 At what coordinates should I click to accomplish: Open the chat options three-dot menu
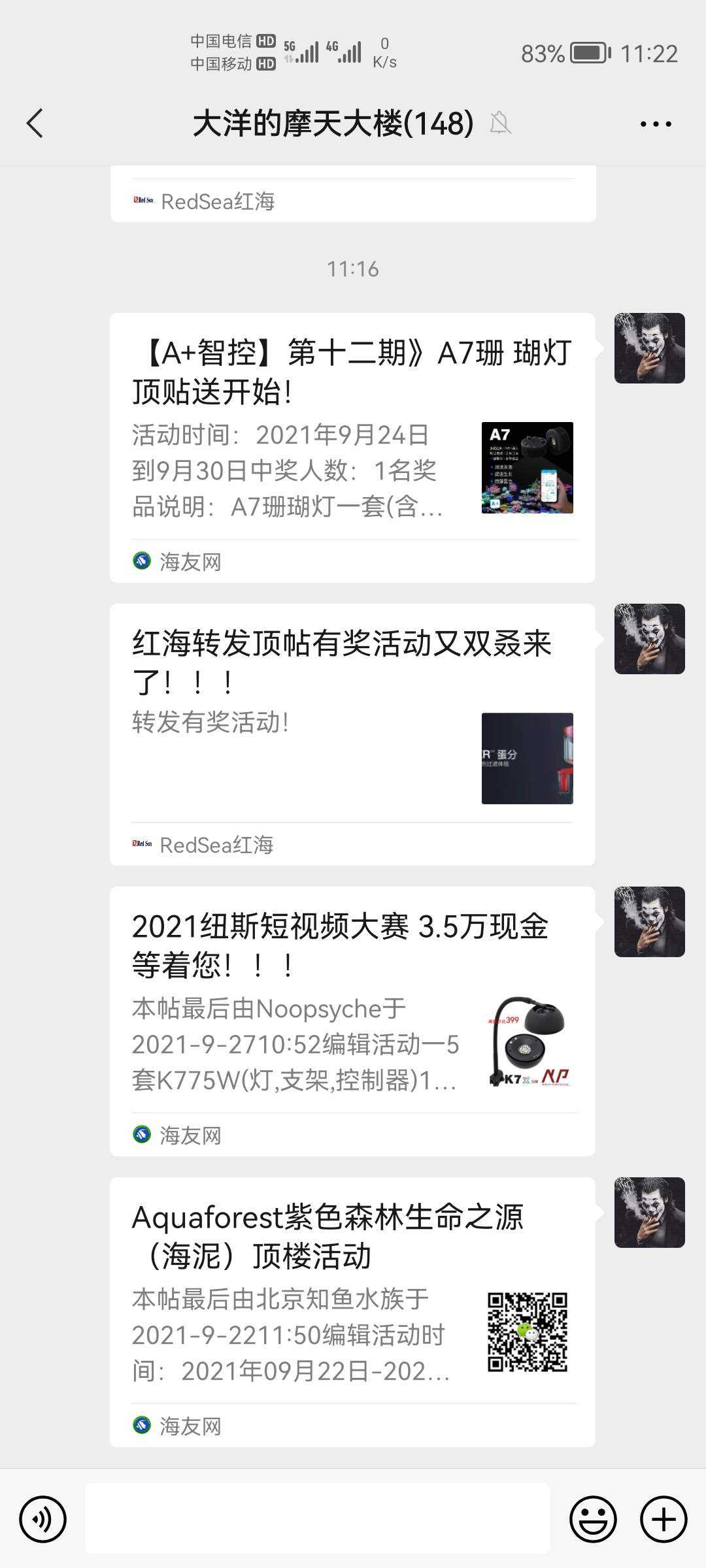point(655,123)
